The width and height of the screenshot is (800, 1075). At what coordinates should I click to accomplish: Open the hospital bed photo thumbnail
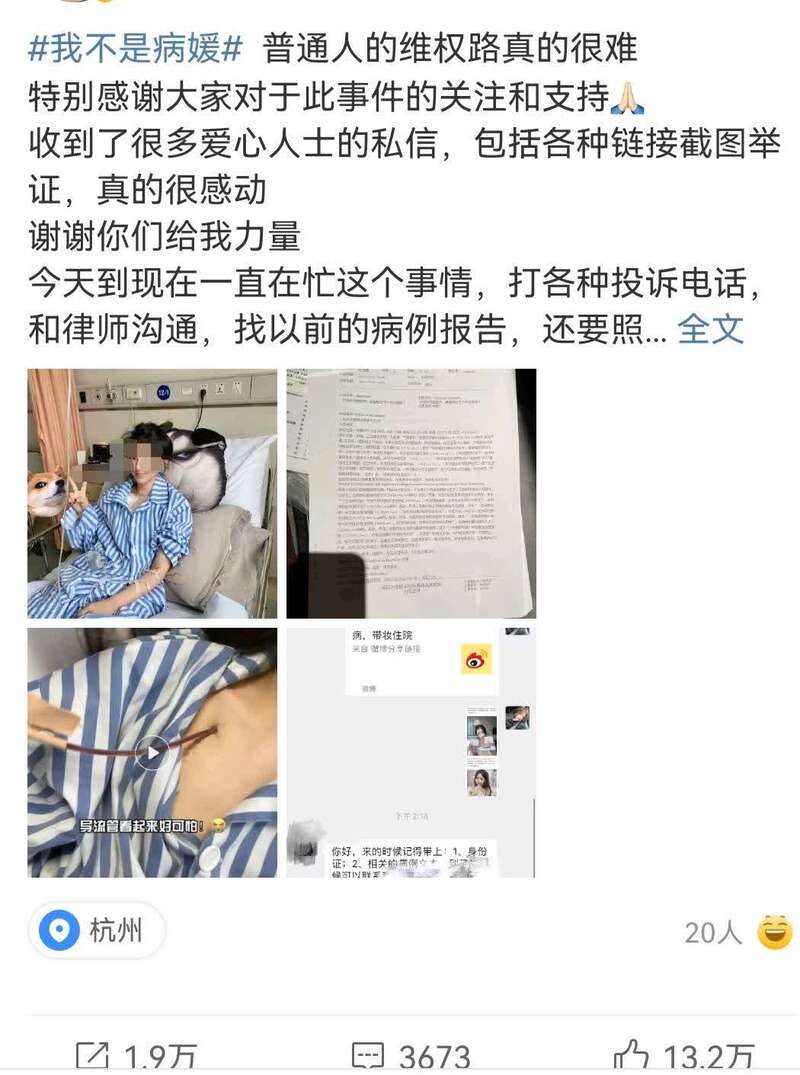pos(152,493)
